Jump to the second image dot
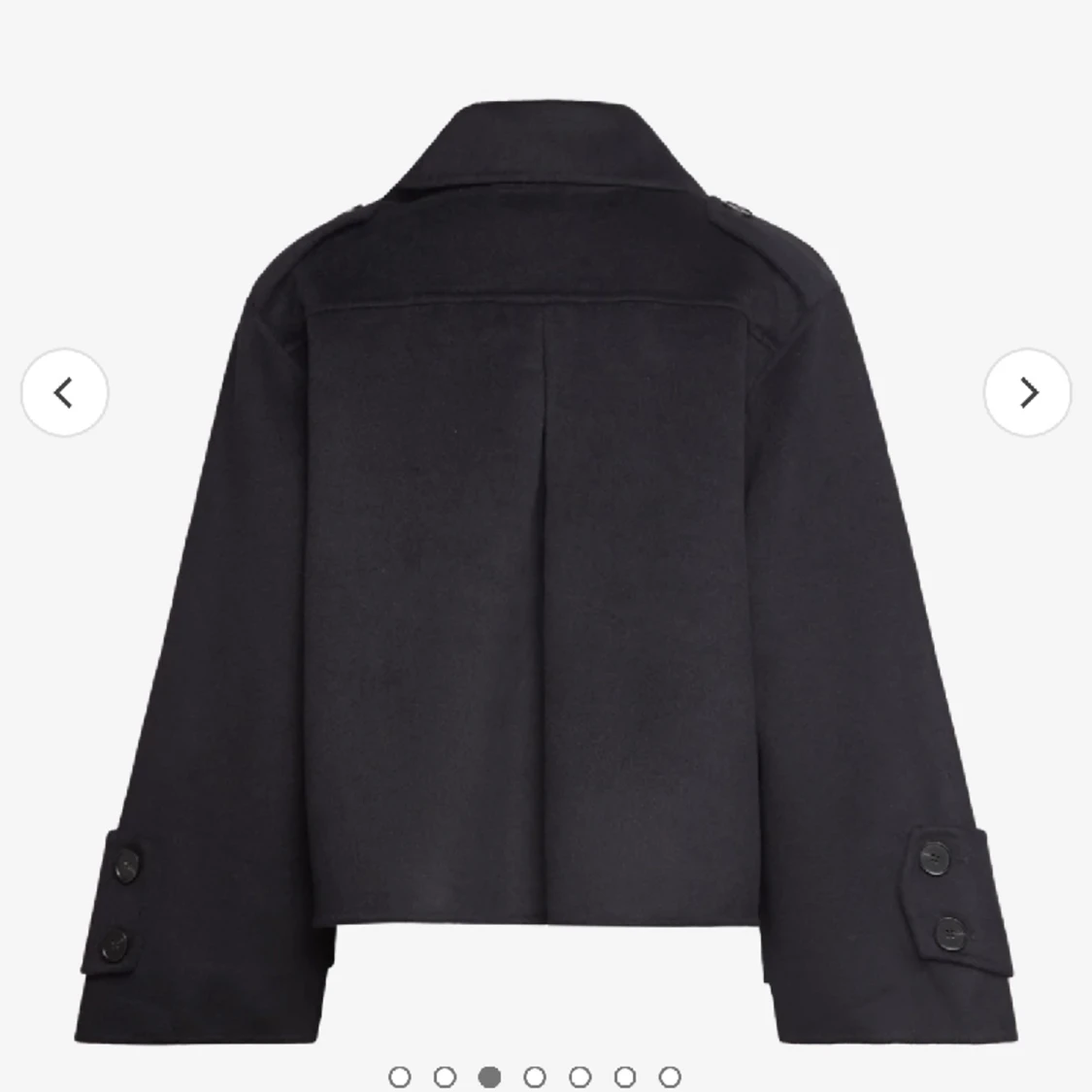The height and width of the screenshot is (1092, 1092). [445, 1076]
